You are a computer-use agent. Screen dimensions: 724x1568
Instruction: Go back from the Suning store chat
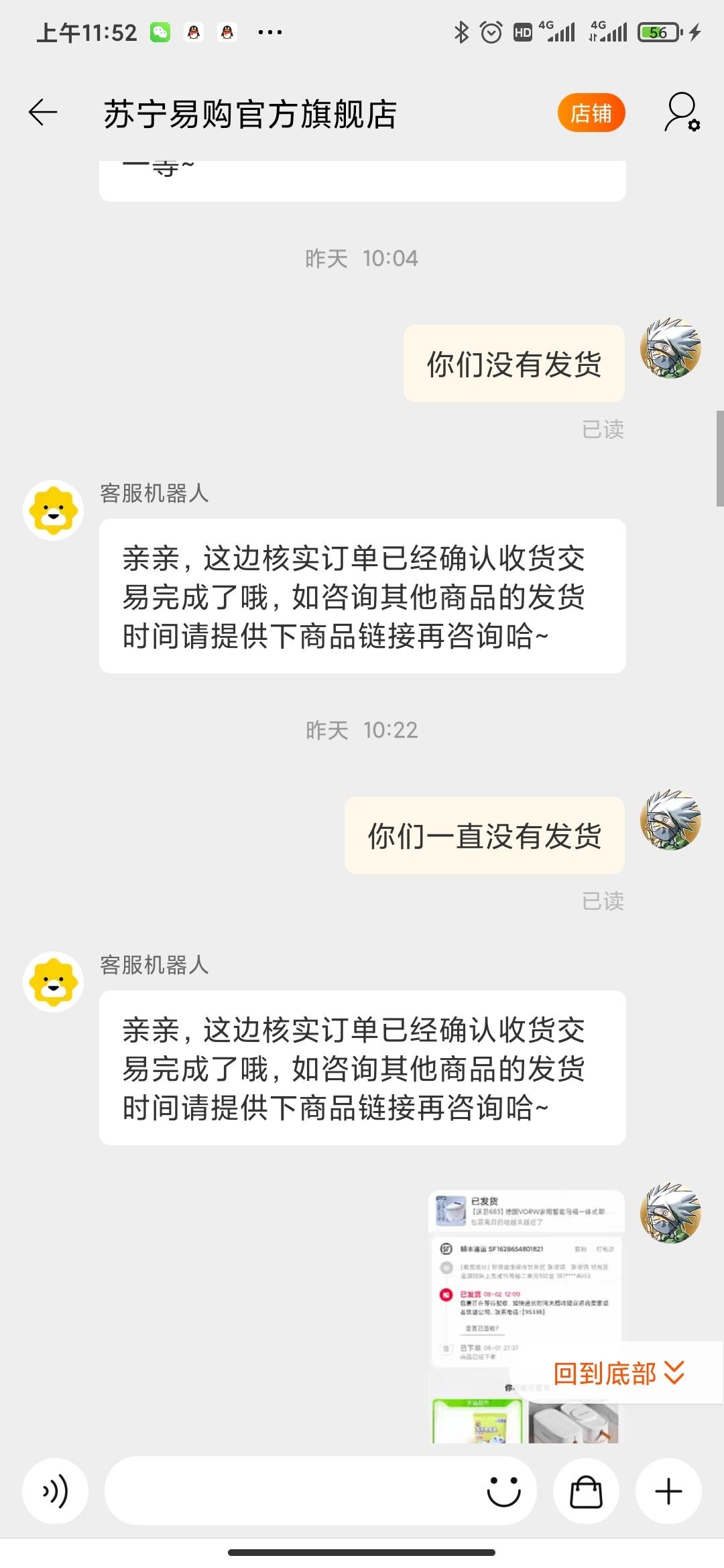pyautogui.click(x=43, y=113)
